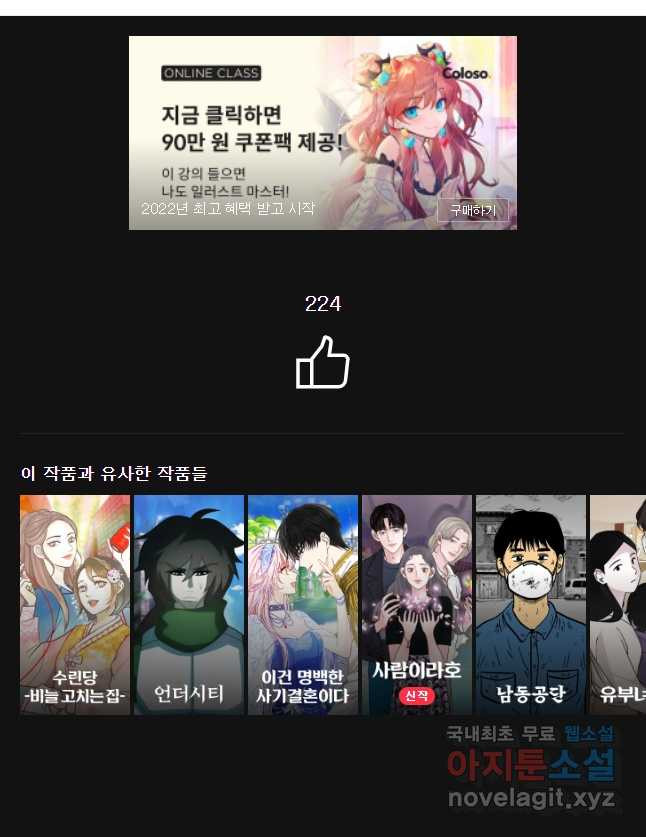Like this episode with the thumbs-up icon
The image size is (646, 837).
pos(322,363)
